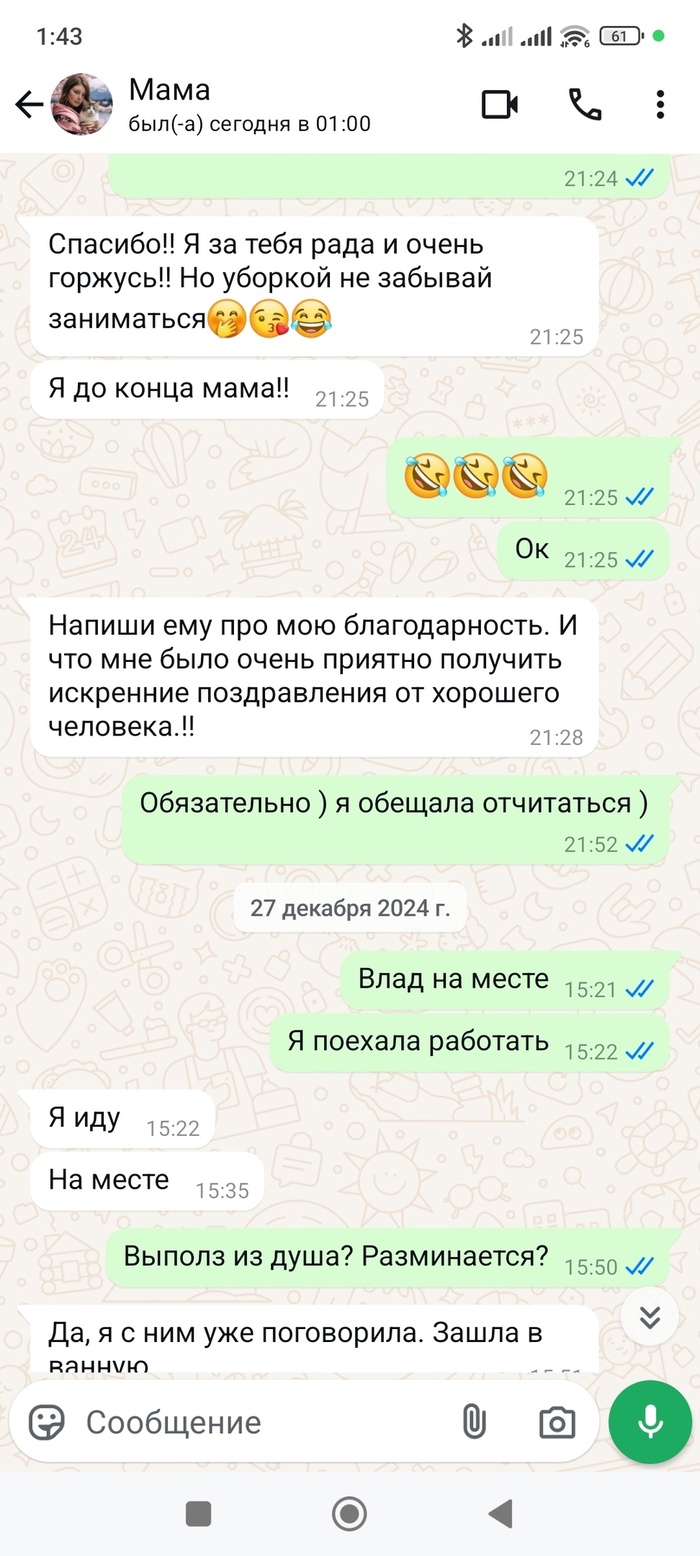The height and width of the screenshot is (1556, 700).
Task: Open the overflow menu
Action: [x=660, y=105]
